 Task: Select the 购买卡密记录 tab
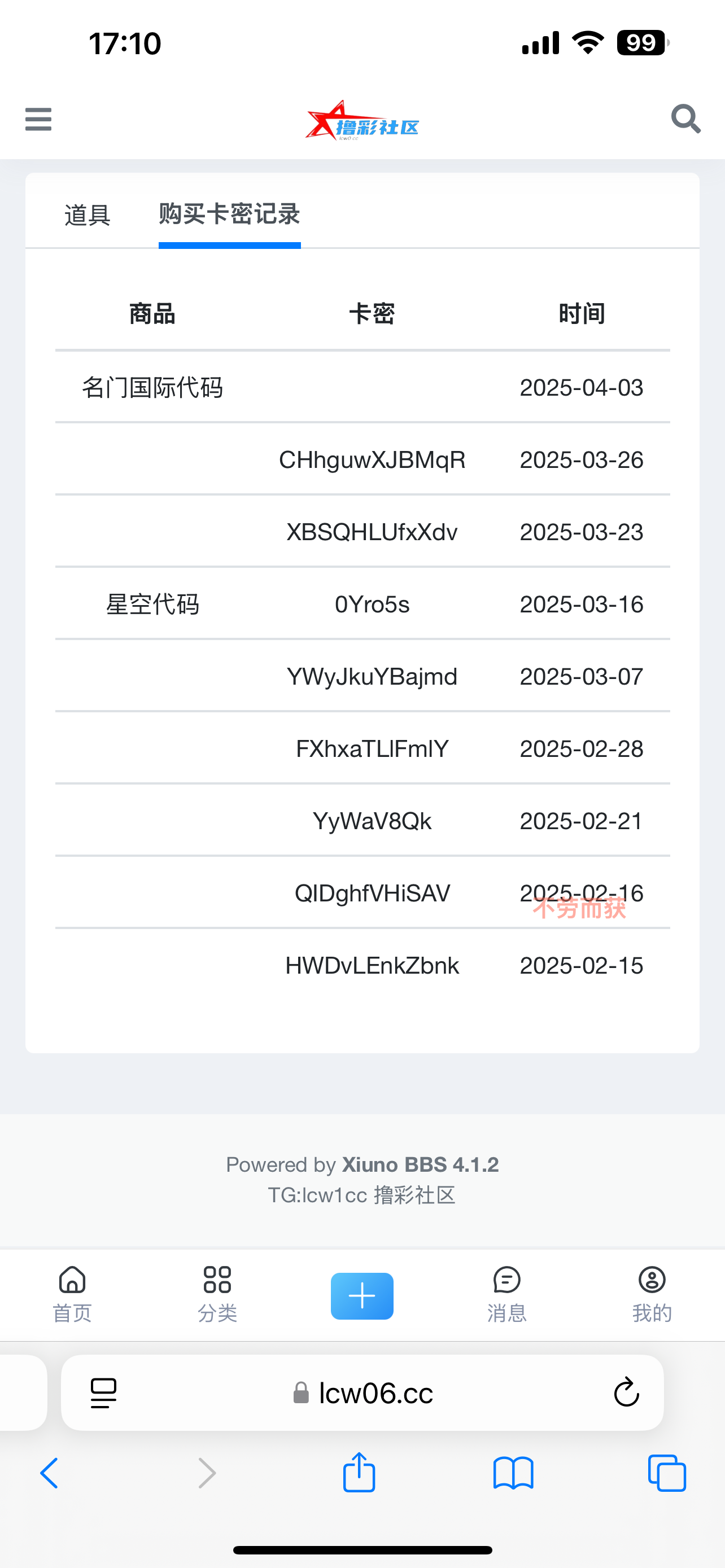tap(229, 215)
